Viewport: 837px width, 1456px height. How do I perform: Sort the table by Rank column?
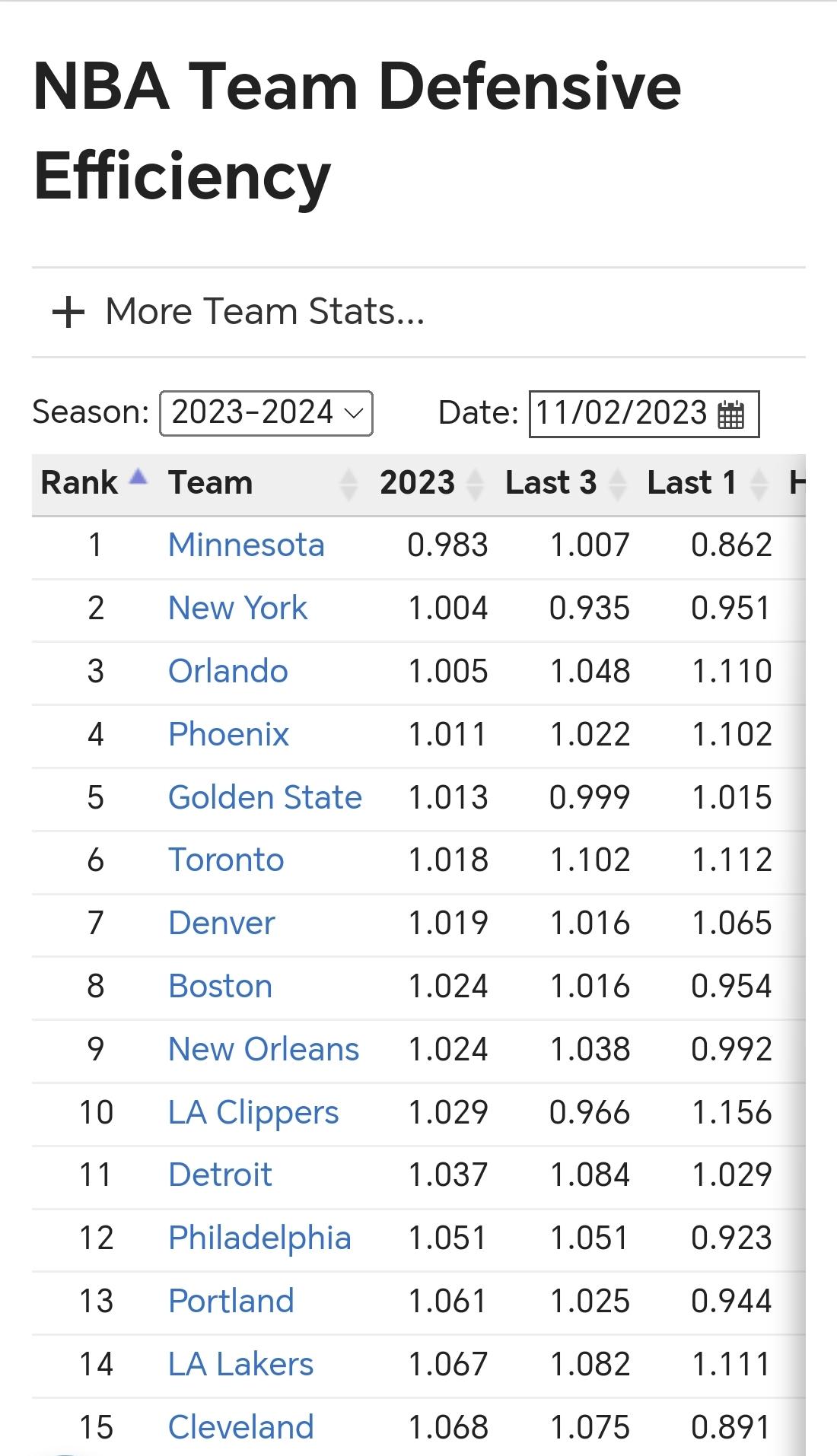[93, 483]
